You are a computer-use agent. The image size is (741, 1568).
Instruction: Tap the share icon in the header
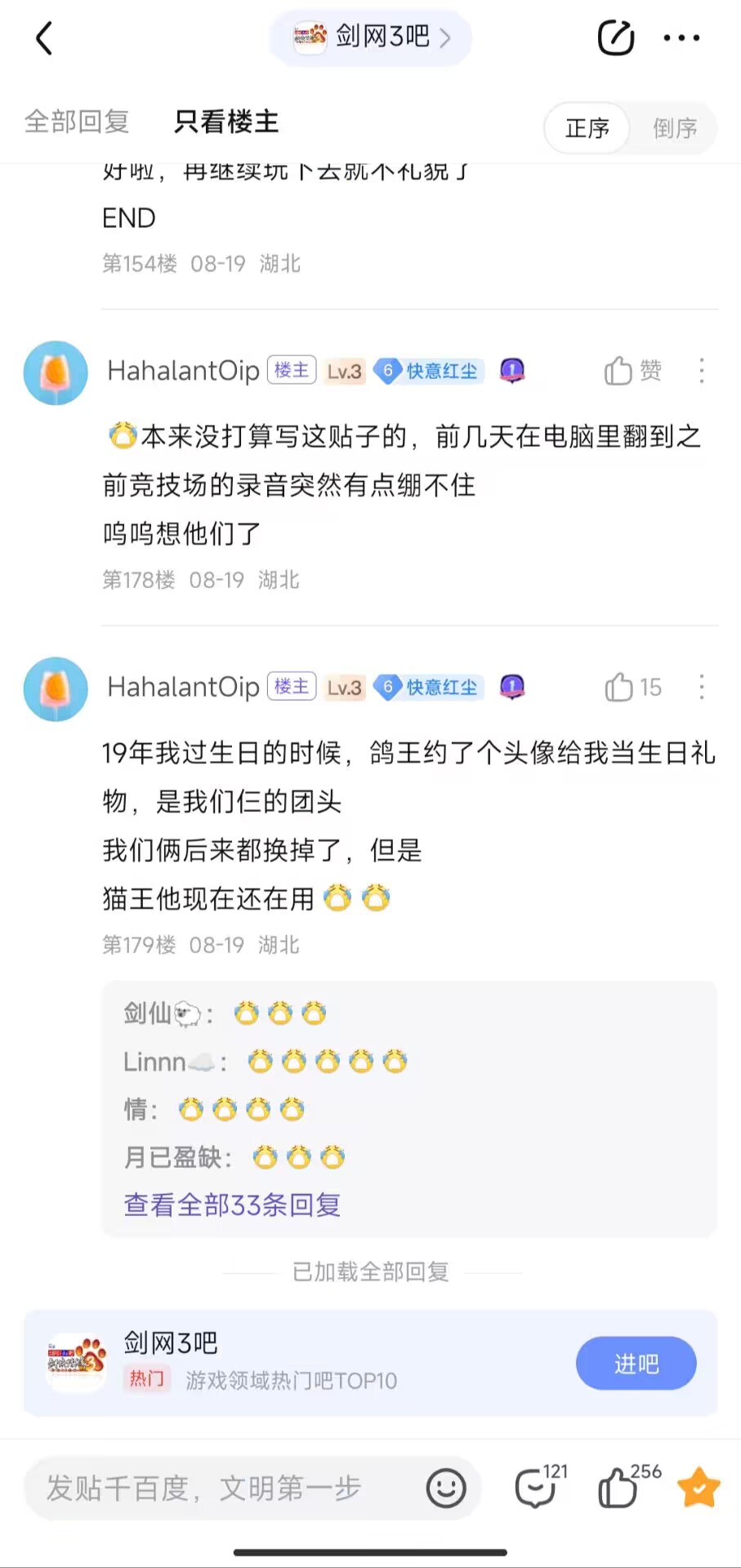(616, 38)
